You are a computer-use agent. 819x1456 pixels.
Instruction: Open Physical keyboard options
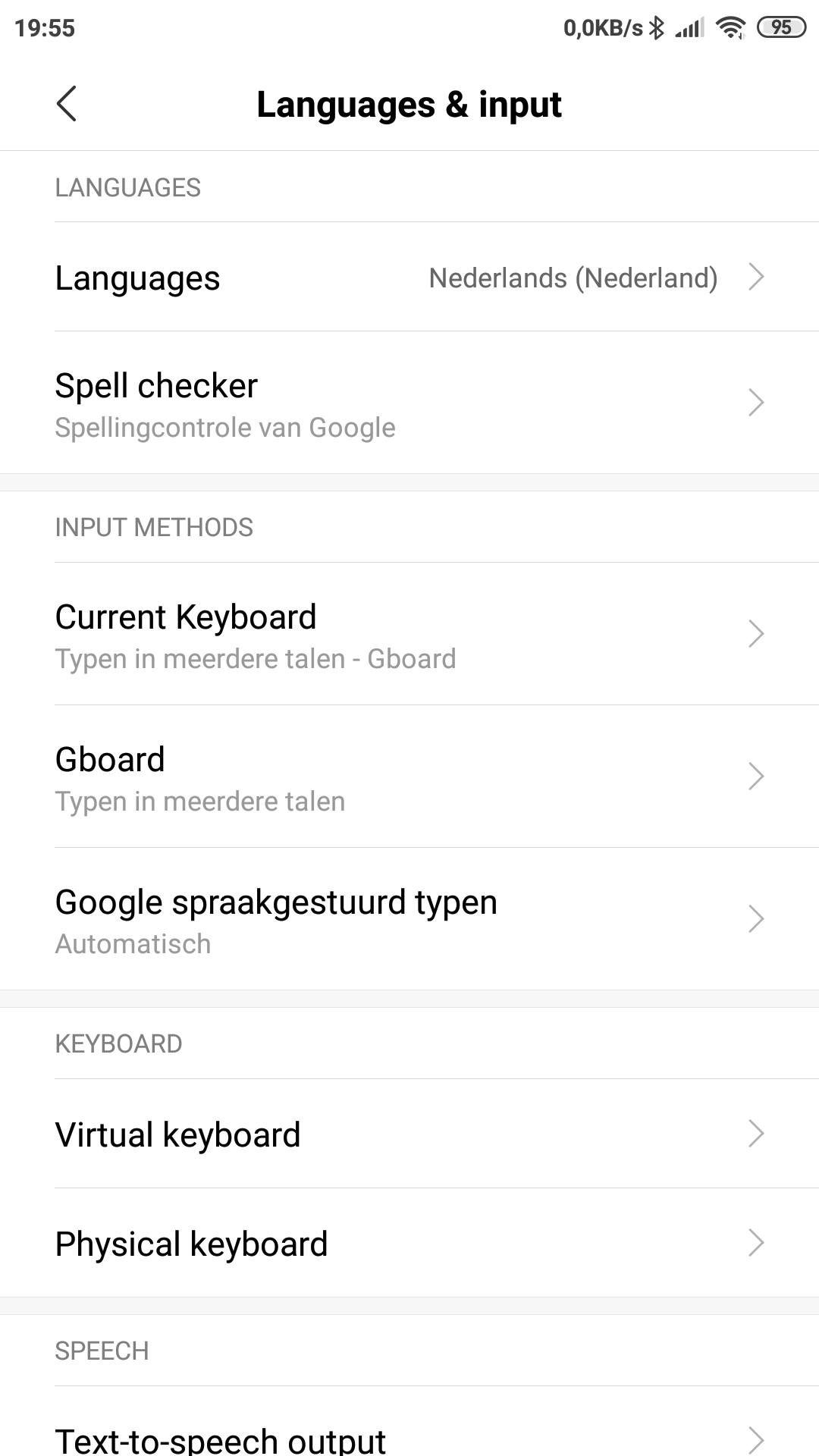tap(409, 1244)
